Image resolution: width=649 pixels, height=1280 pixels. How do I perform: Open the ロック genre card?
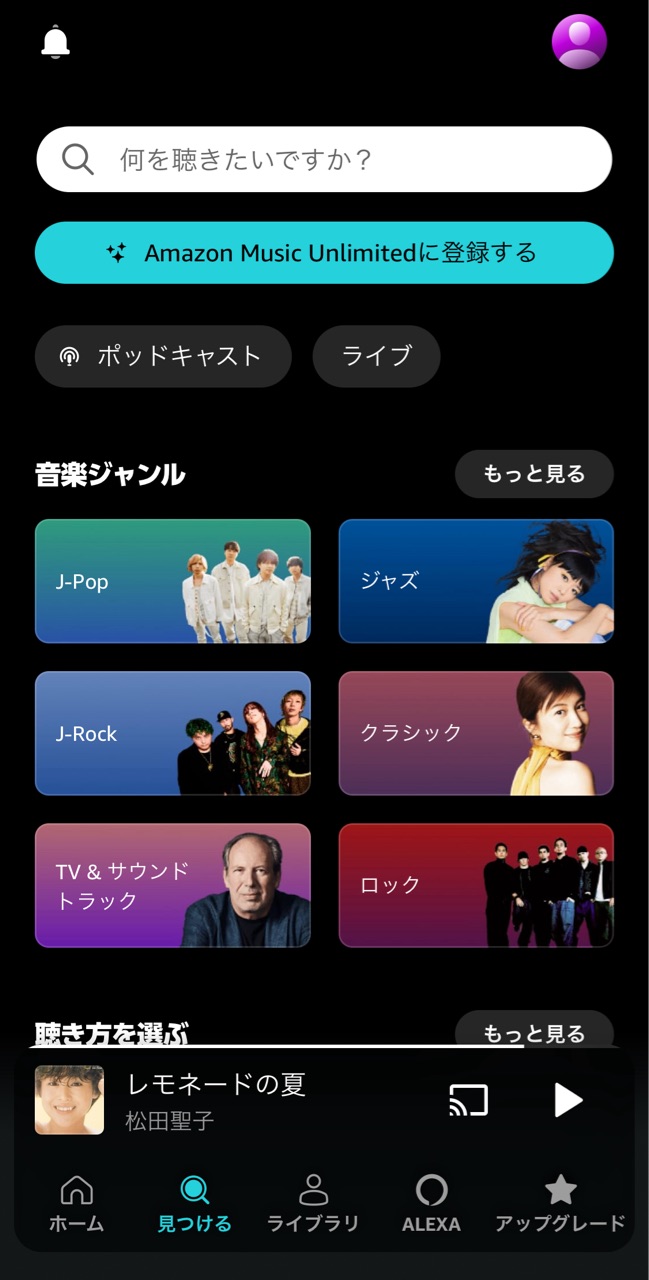476,885
